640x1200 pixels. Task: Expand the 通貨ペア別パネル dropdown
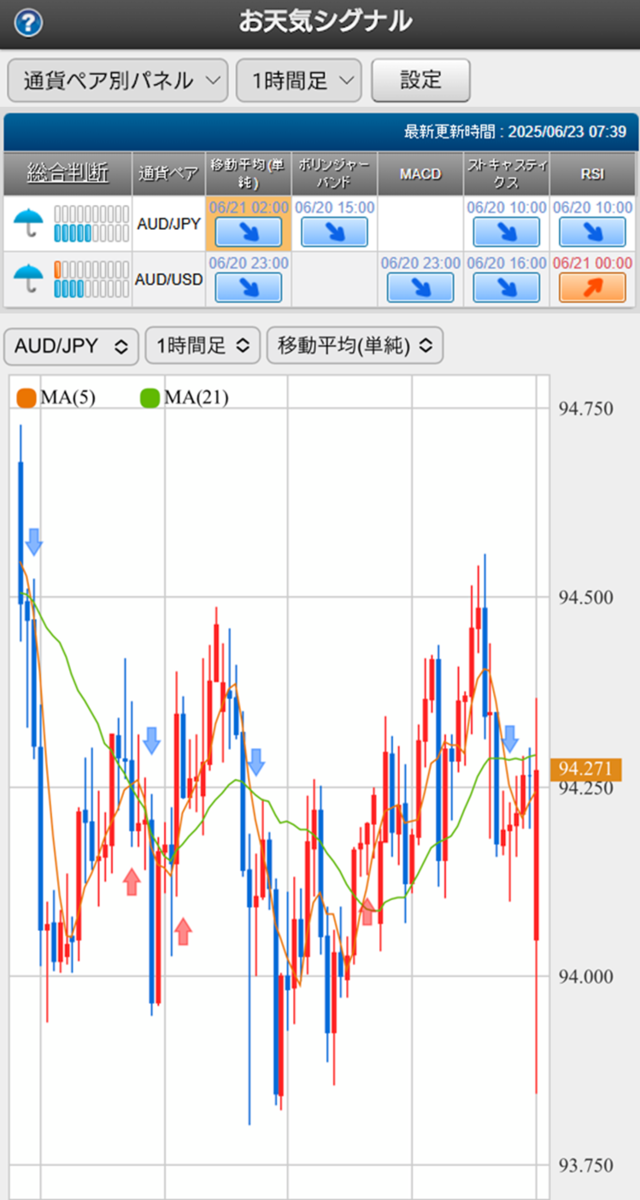(118, 81)
